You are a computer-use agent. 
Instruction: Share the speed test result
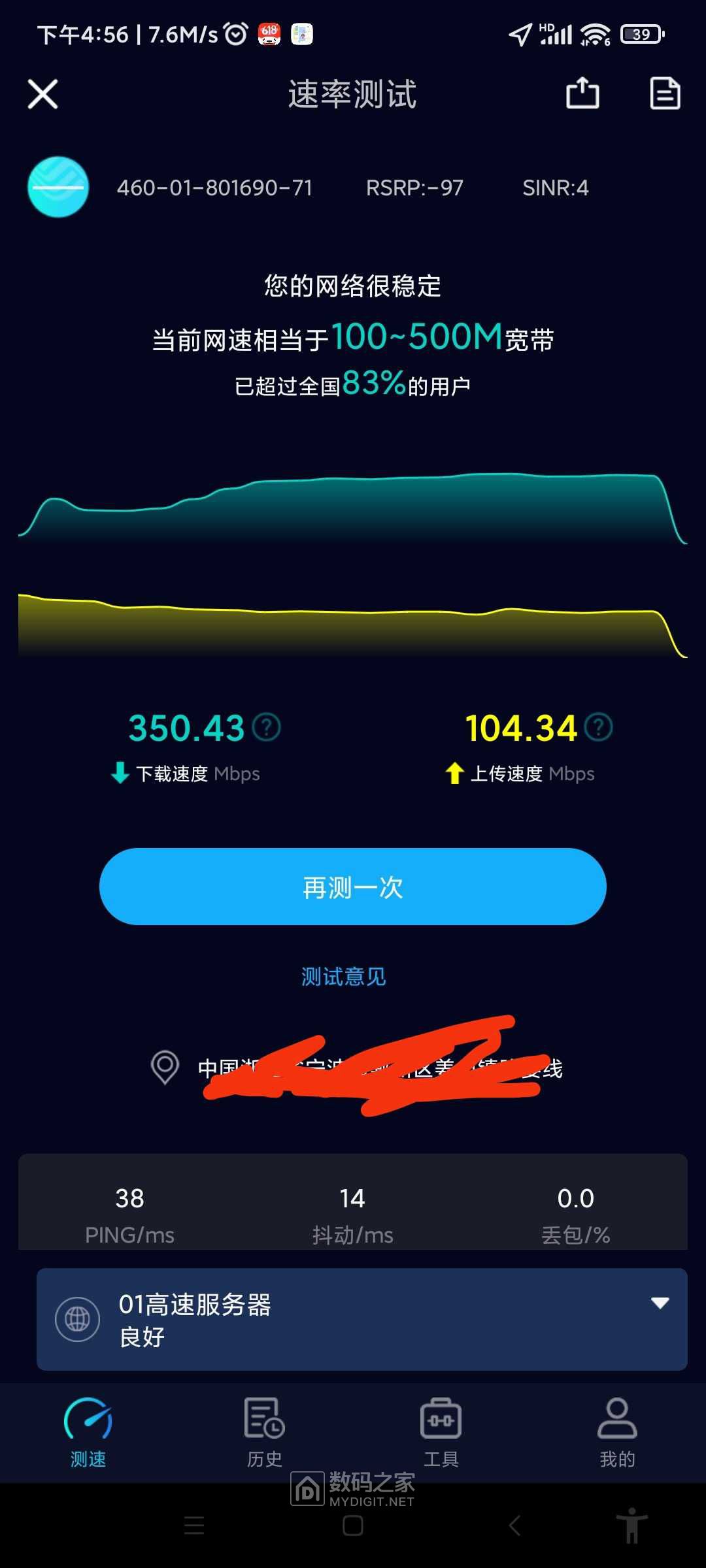point(582,93)
